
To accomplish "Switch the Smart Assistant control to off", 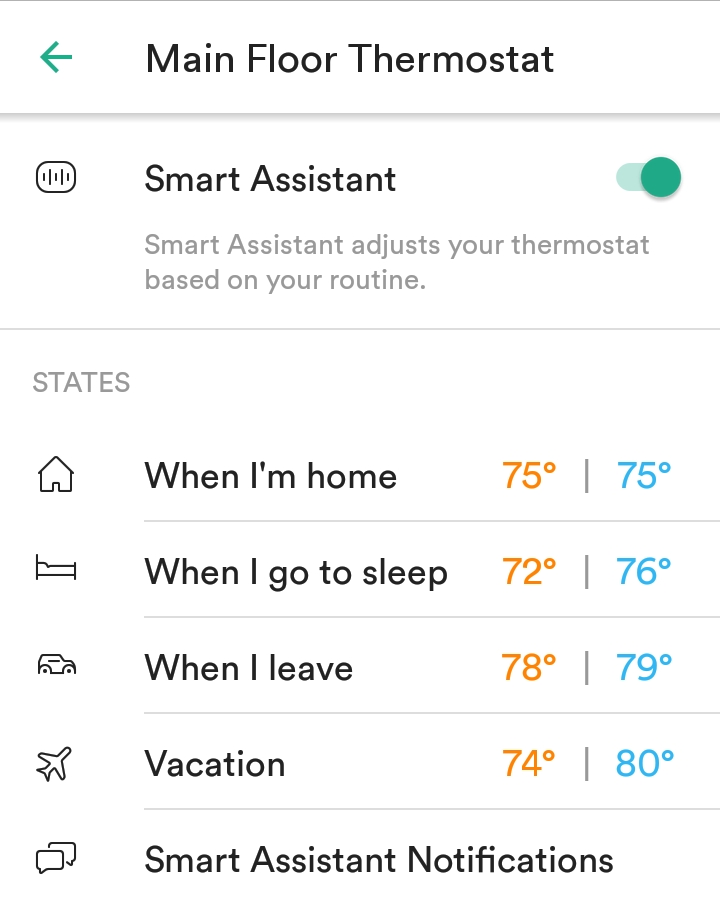I will [x=643, y=176].
